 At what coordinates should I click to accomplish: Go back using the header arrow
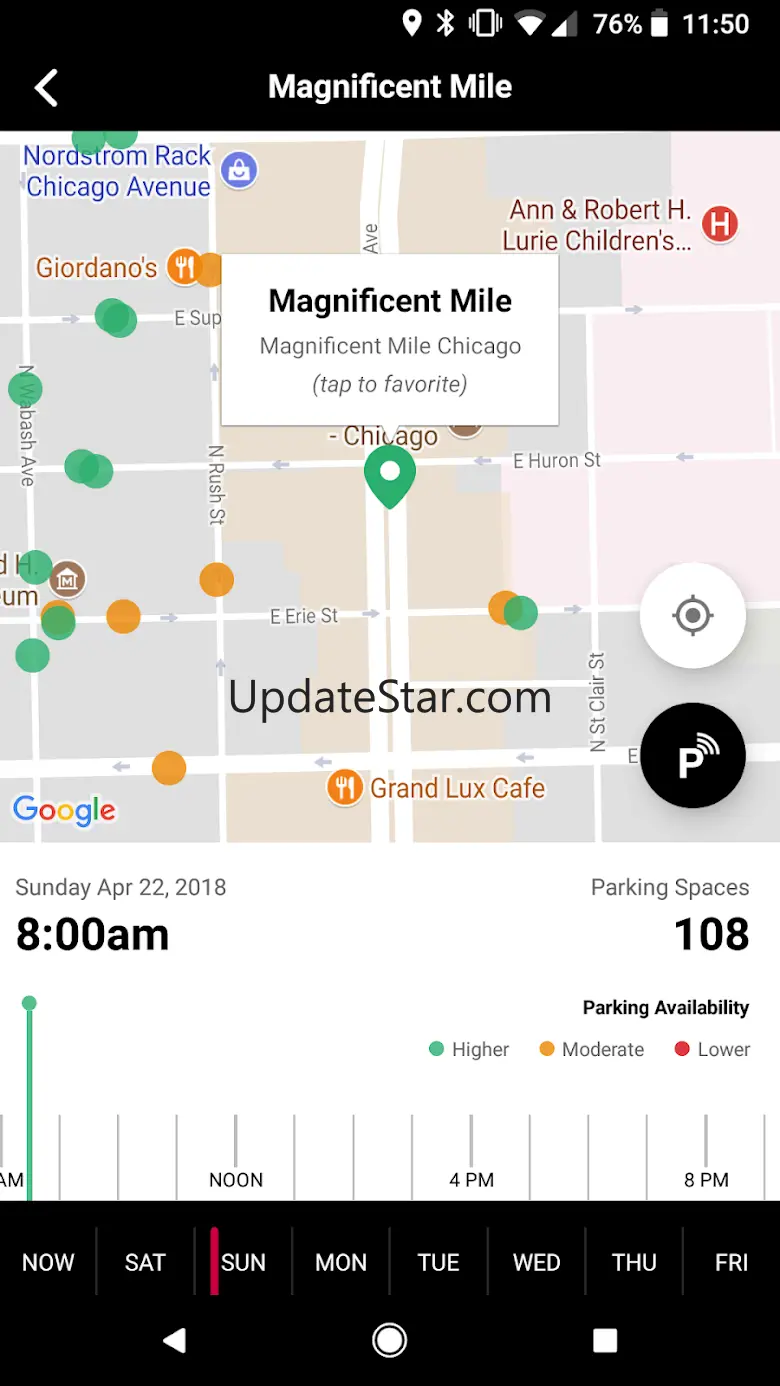pyautogui.click(x=47, y=88)
